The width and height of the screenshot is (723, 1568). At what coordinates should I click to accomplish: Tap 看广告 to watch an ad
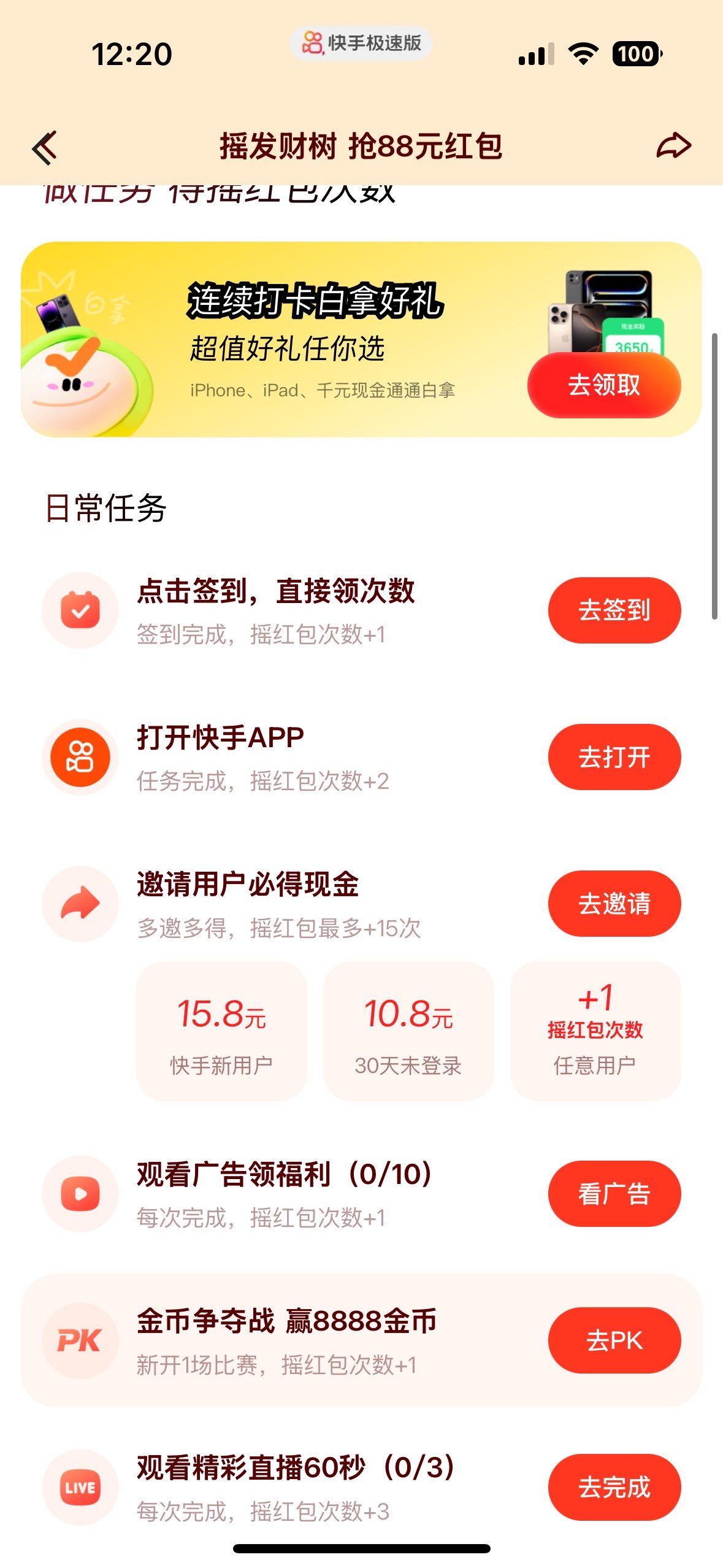tap(614, 1193)
